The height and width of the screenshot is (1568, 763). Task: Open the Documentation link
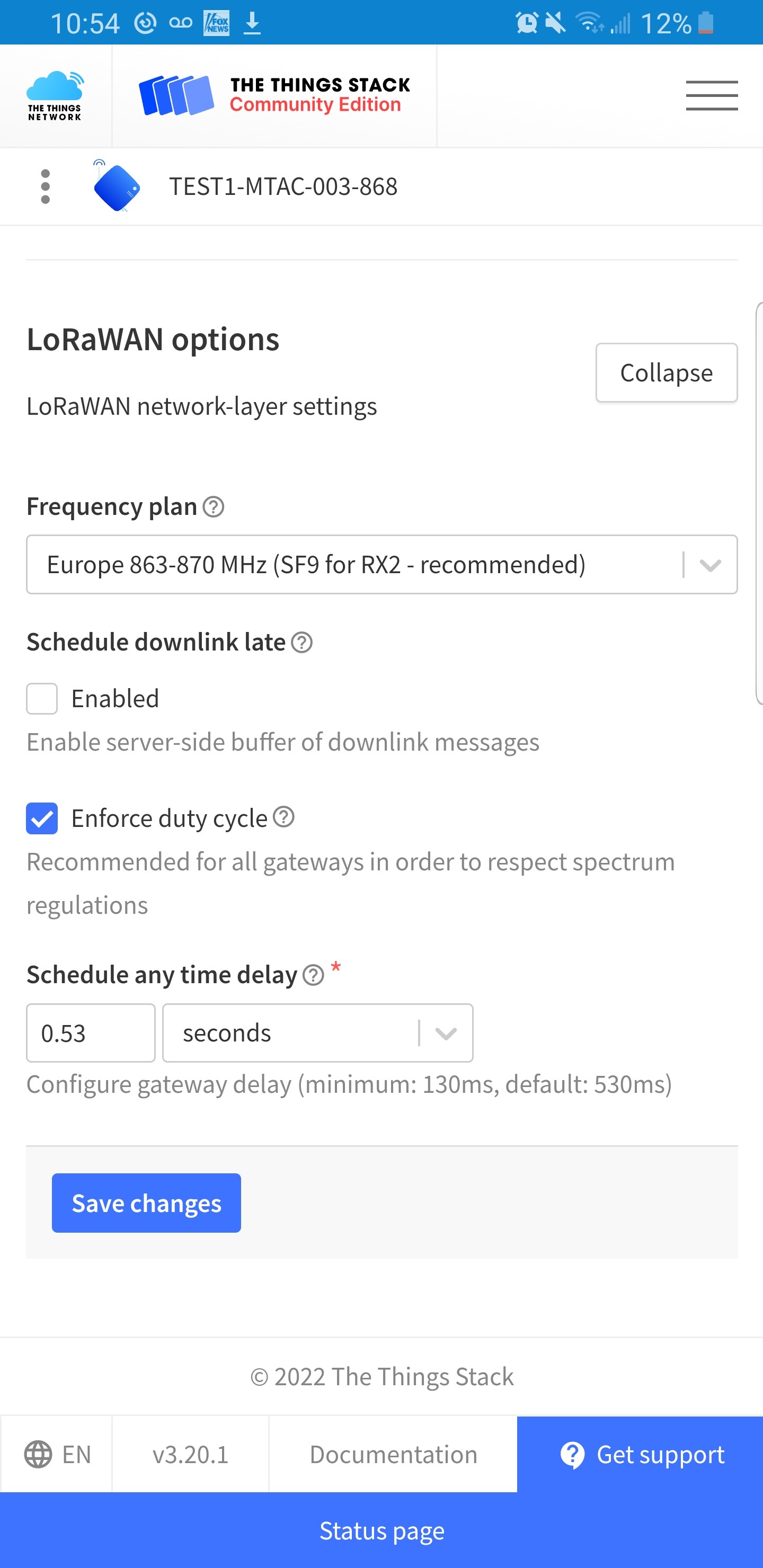[x=393, y=1455]
